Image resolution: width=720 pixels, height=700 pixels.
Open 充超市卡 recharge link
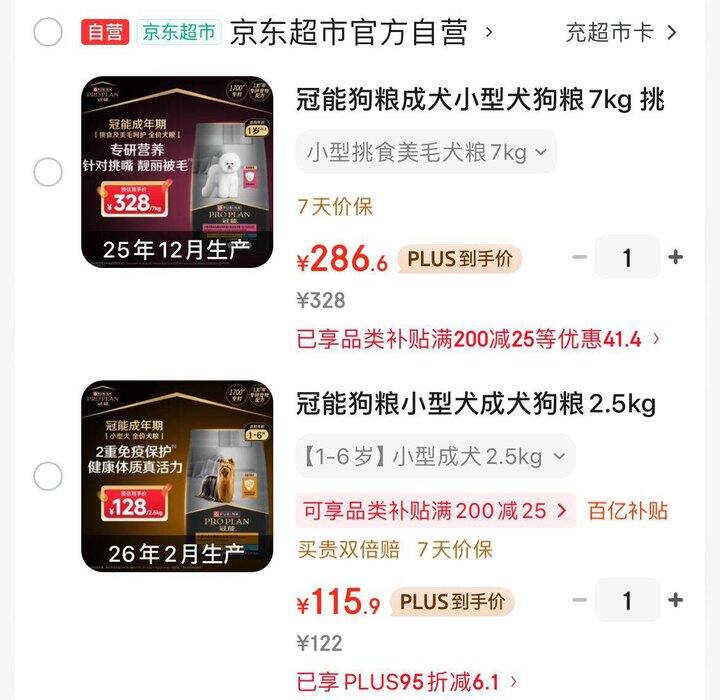621,32
